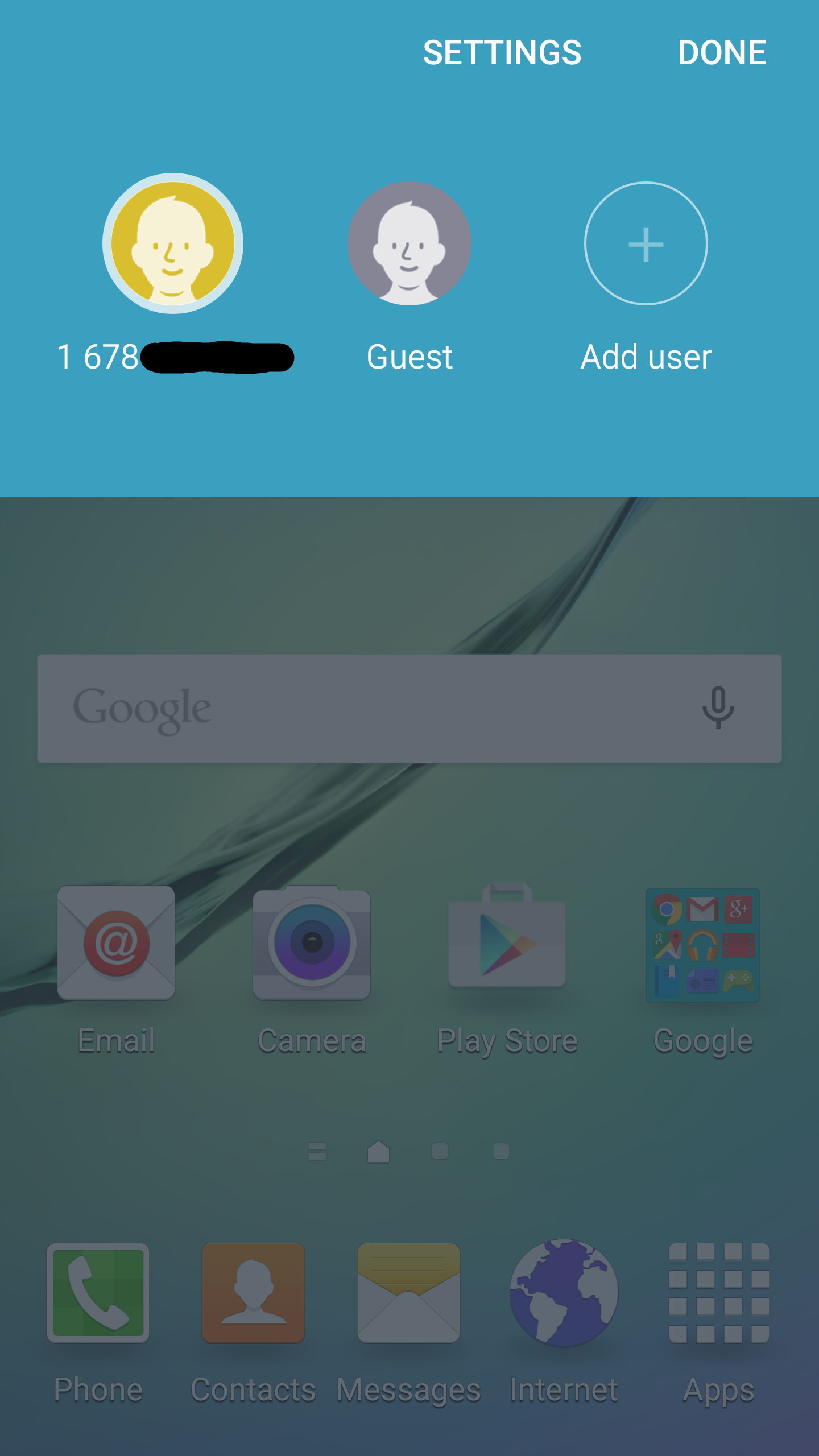Screen dimensions: 819x1456
Task: Open user SETTINGS at the top
Action: click(x=502, y=52)
